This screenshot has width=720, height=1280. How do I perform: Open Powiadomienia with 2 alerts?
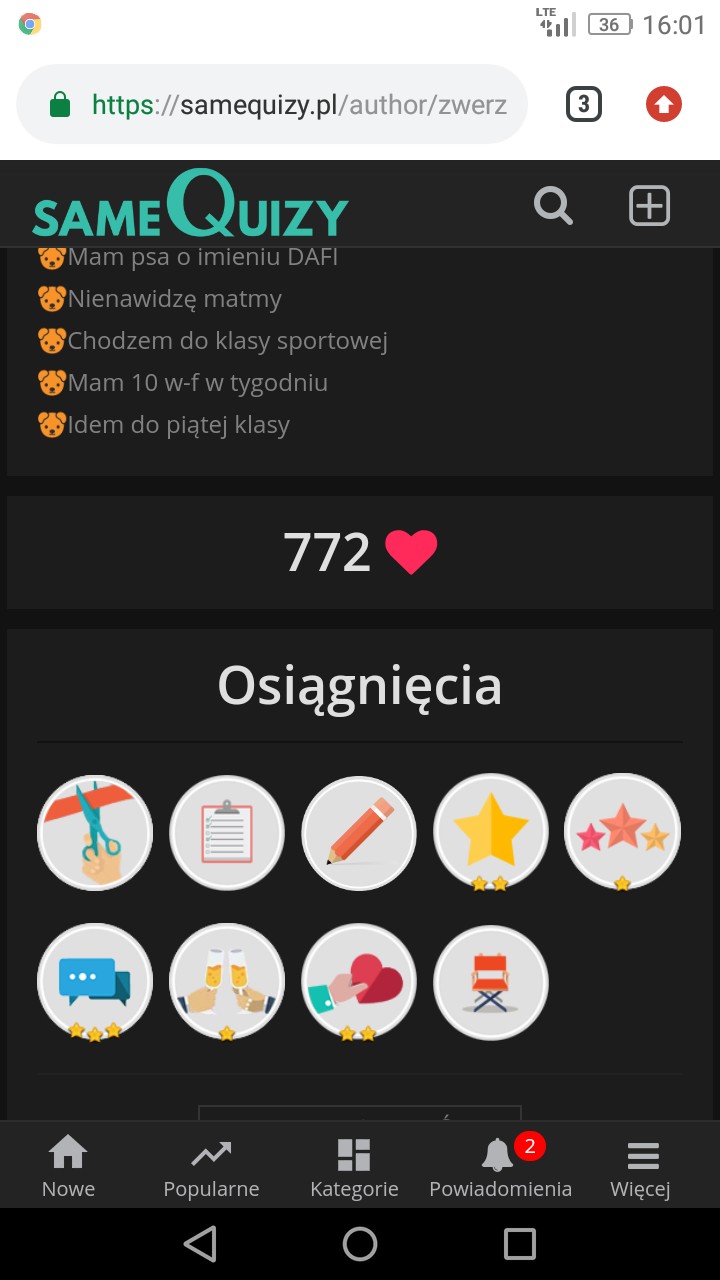[x=500, y=1165]
